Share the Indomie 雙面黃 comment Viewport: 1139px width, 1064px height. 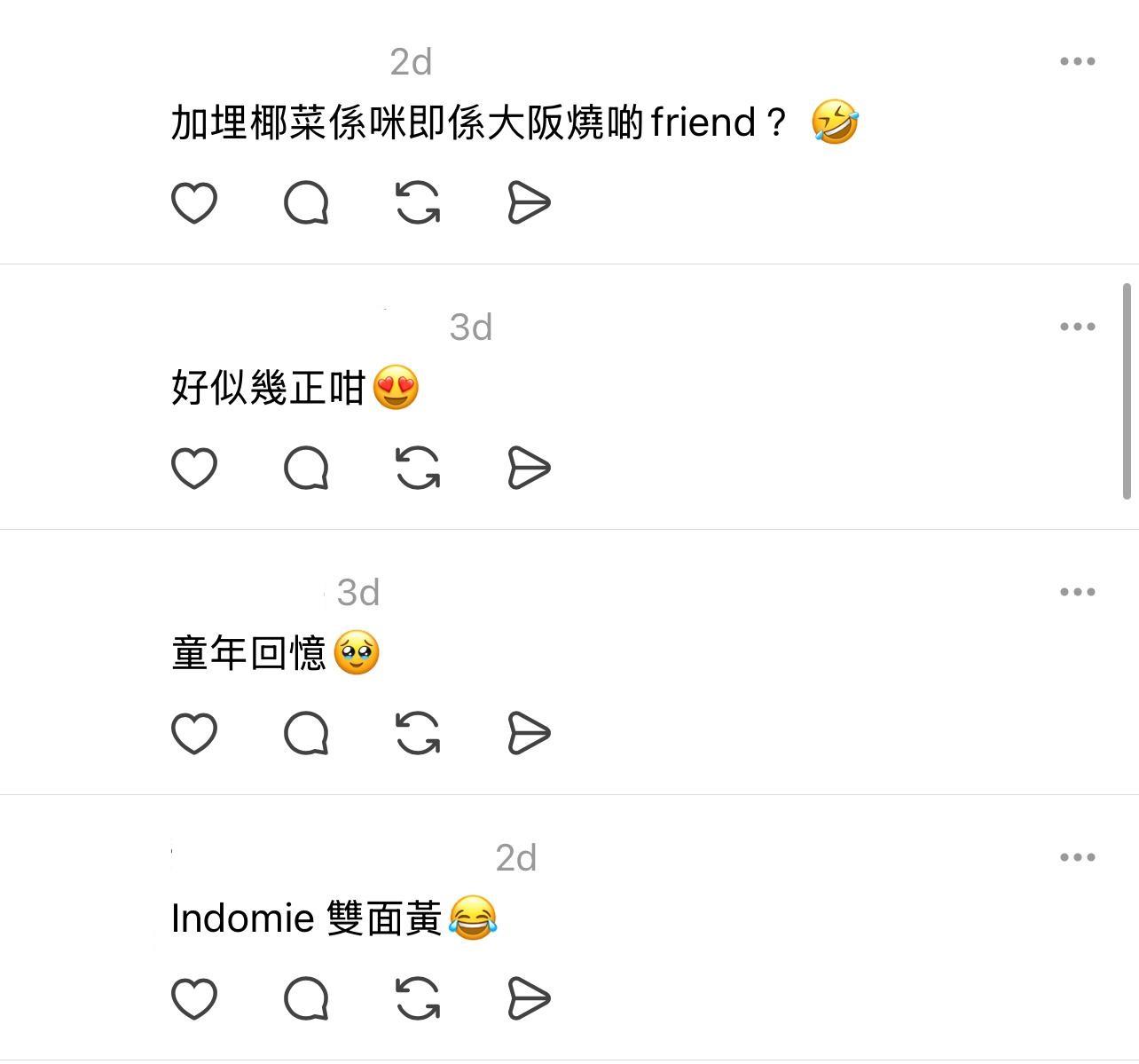click(x=529, y=998)
